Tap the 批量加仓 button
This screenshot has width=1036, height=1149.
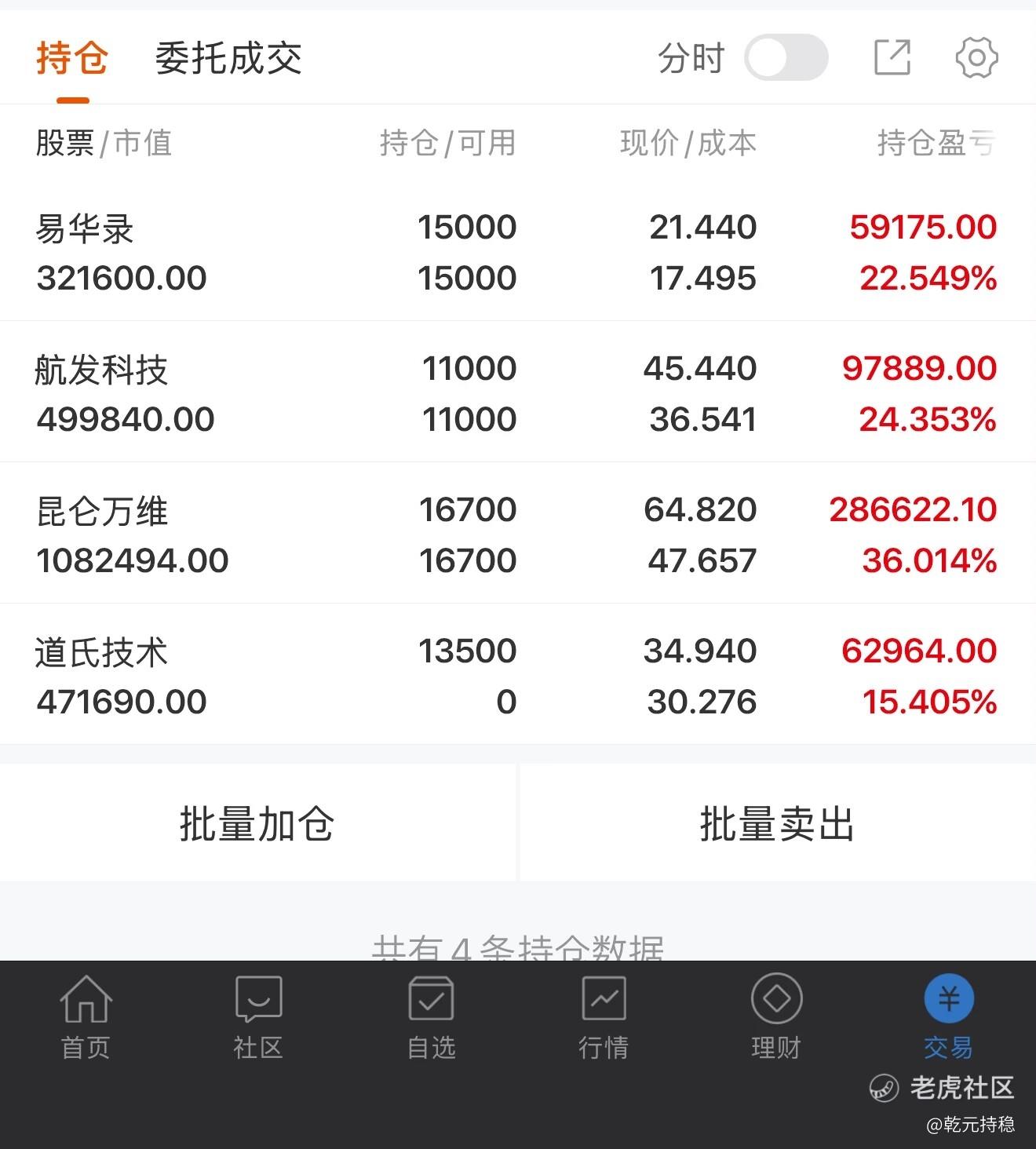(x=257, y=823)
